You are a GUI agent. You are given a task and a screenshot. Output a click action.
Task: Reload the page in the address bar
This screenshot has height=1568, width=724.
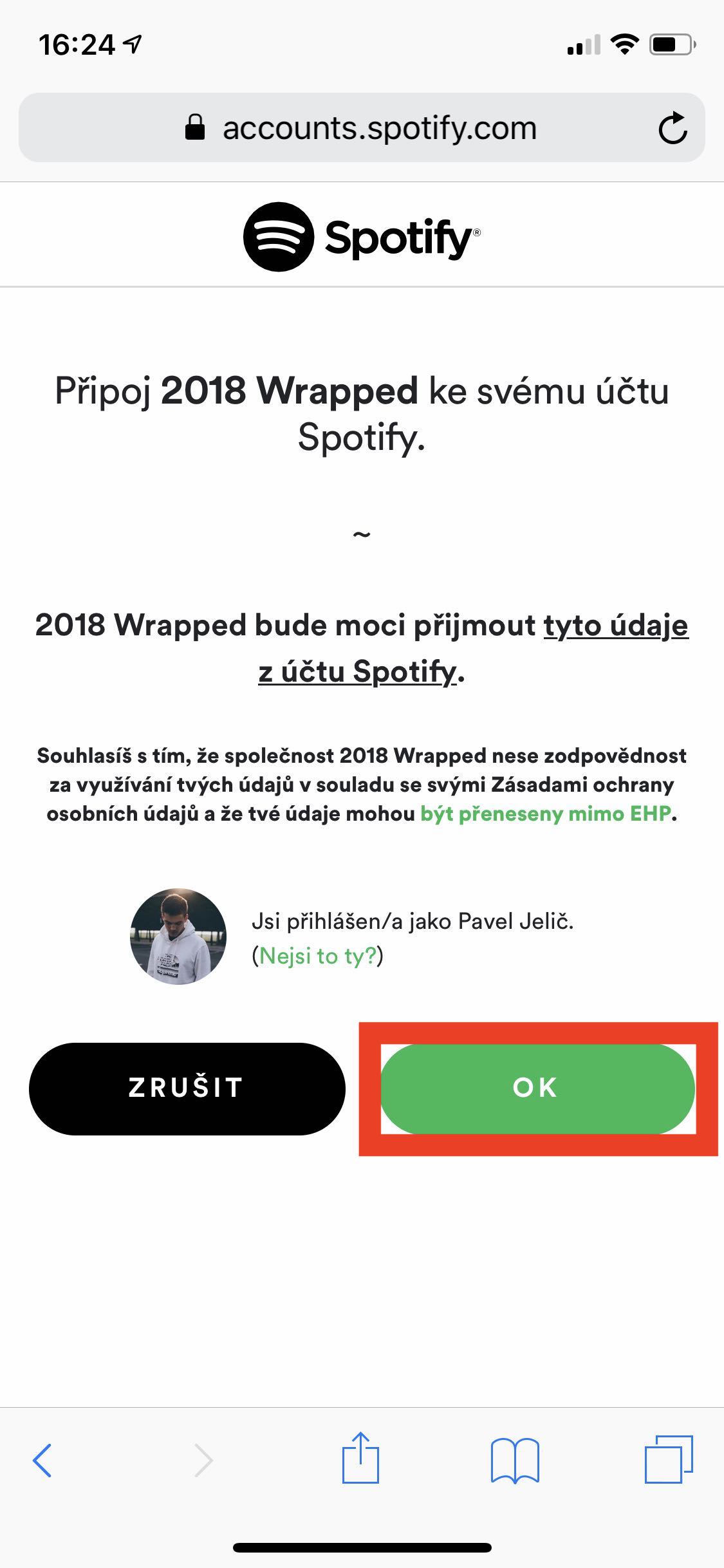click(672, 128)
